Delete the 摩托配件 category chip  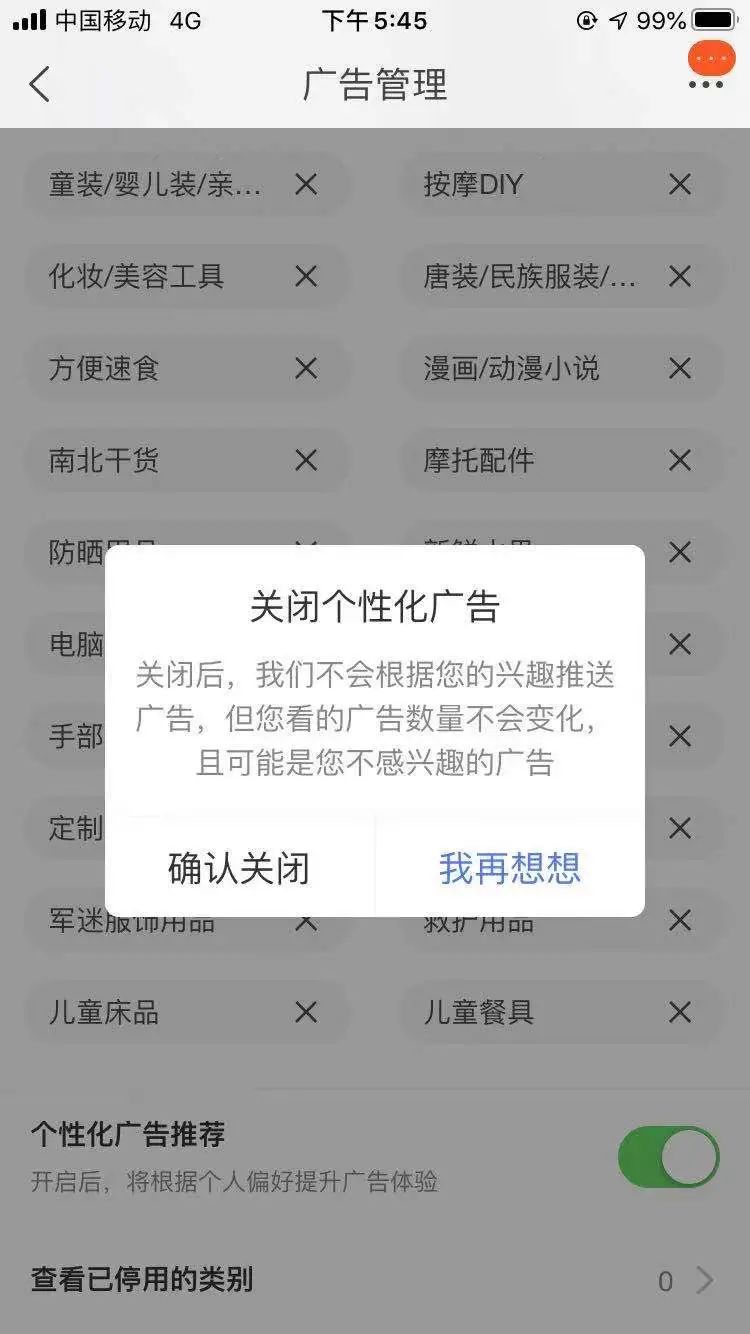pos(680,460)
